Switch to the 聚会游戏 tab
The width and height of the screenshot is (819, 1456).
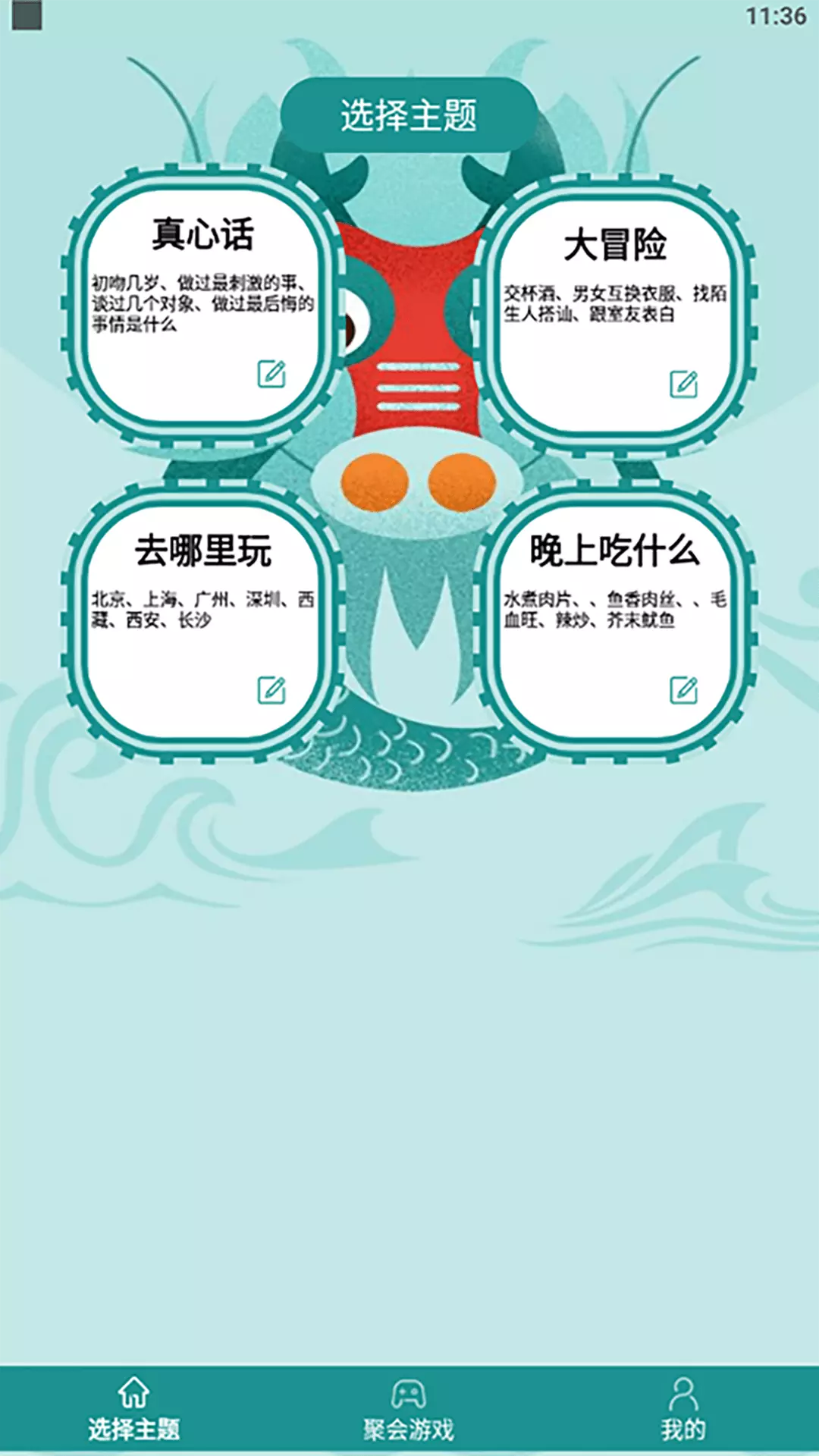(409, 1410)
